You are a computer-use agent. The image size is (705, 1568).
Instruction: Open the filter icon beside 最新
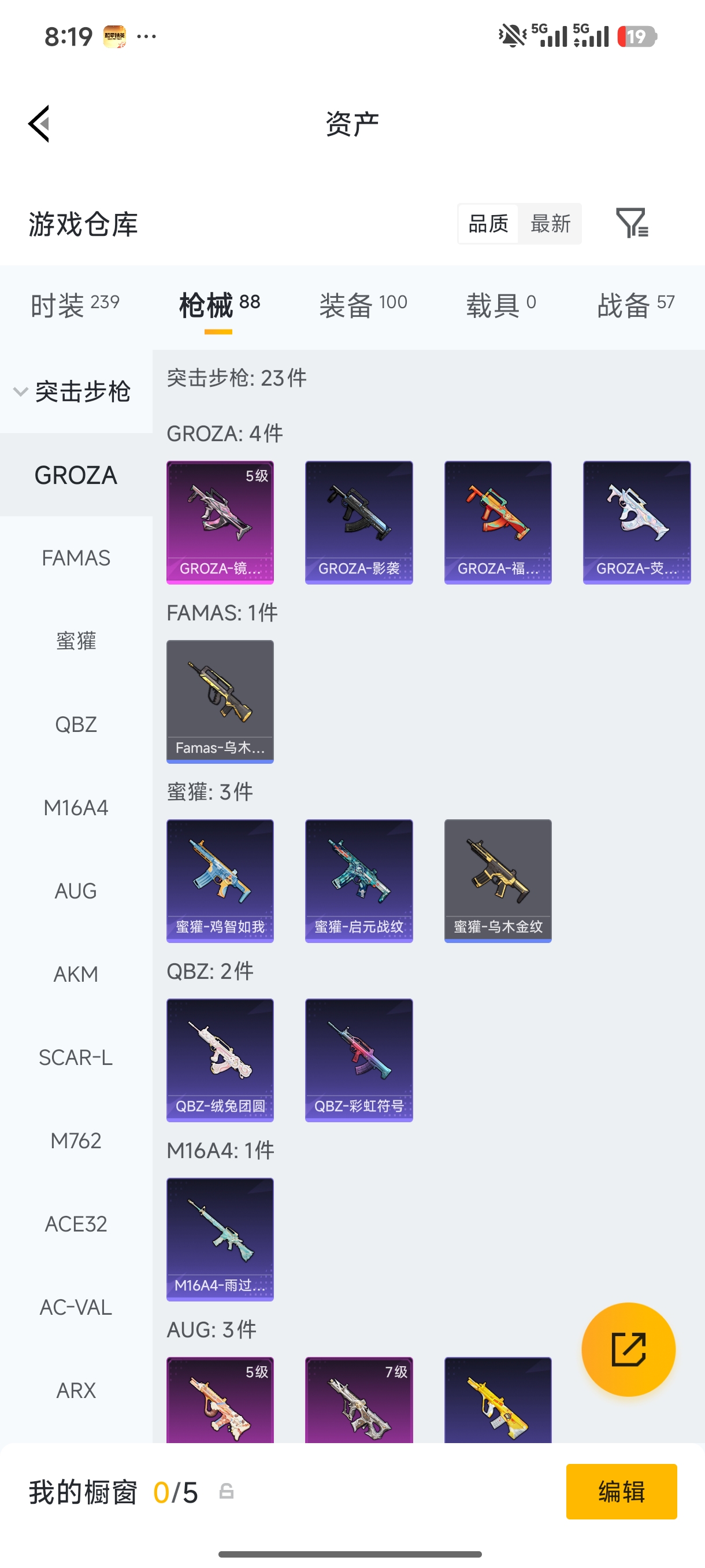pyautogui.click(x=632, y=223)
